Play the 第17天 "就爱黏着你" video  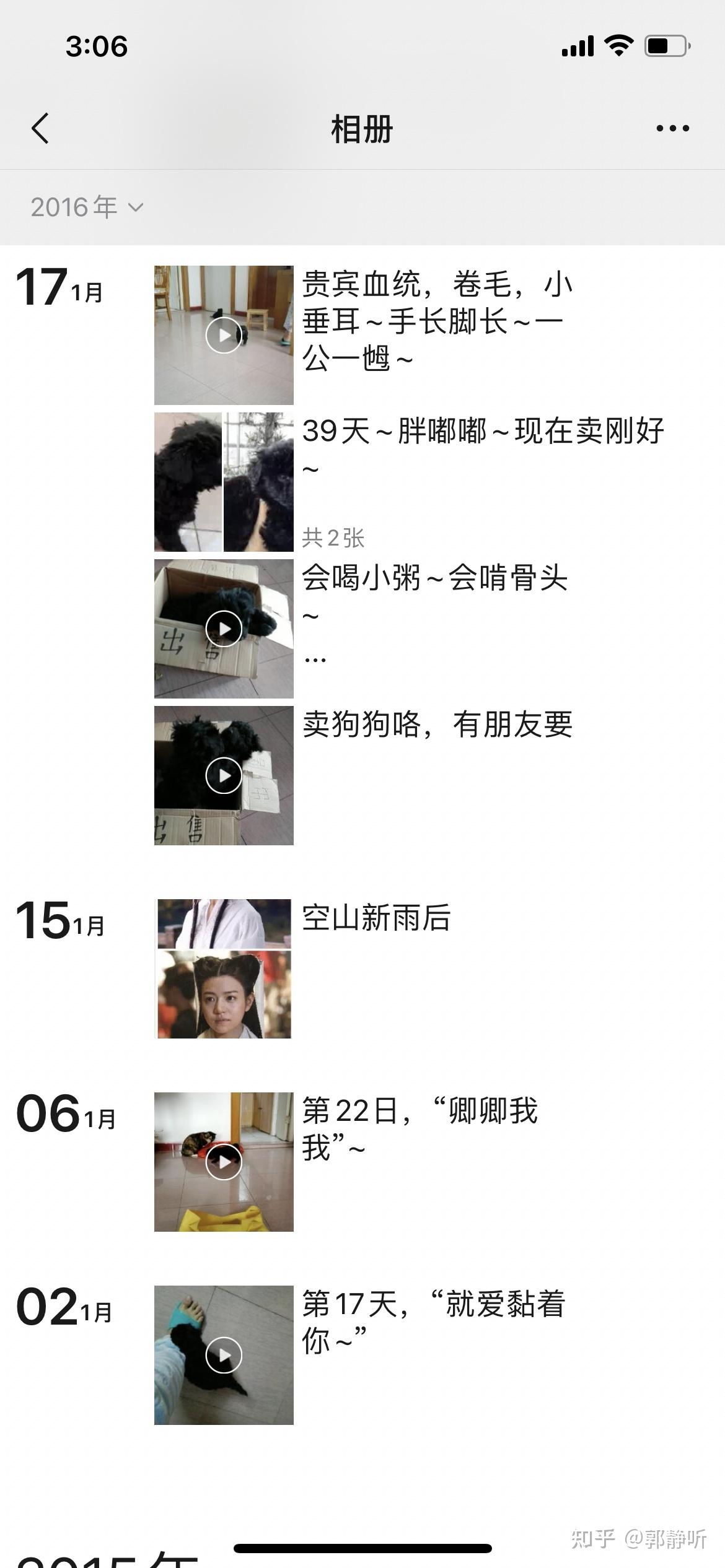click(224, 1355)
